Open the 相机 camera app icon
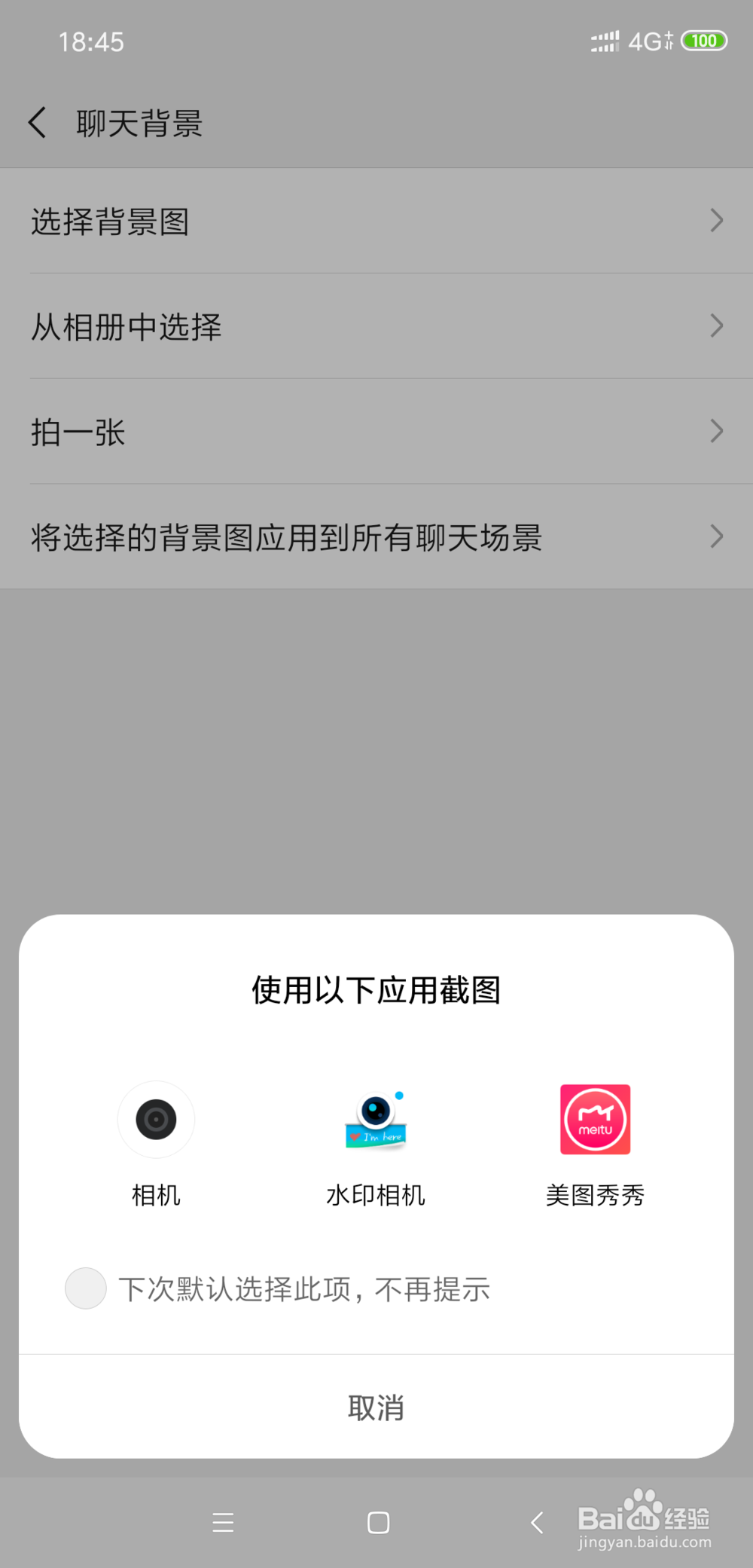This screenshot has width=753, height=1568. [x=156, y=1120]
